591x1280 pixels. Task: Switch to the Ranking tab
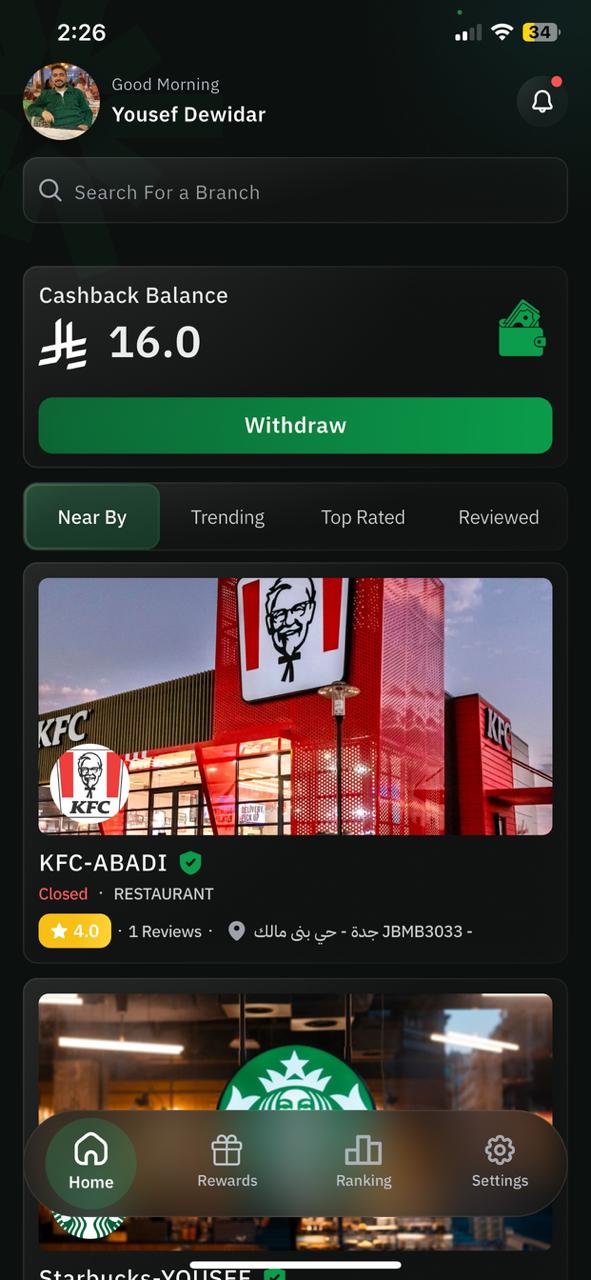pyautogui.click(x=363, y=1163)
